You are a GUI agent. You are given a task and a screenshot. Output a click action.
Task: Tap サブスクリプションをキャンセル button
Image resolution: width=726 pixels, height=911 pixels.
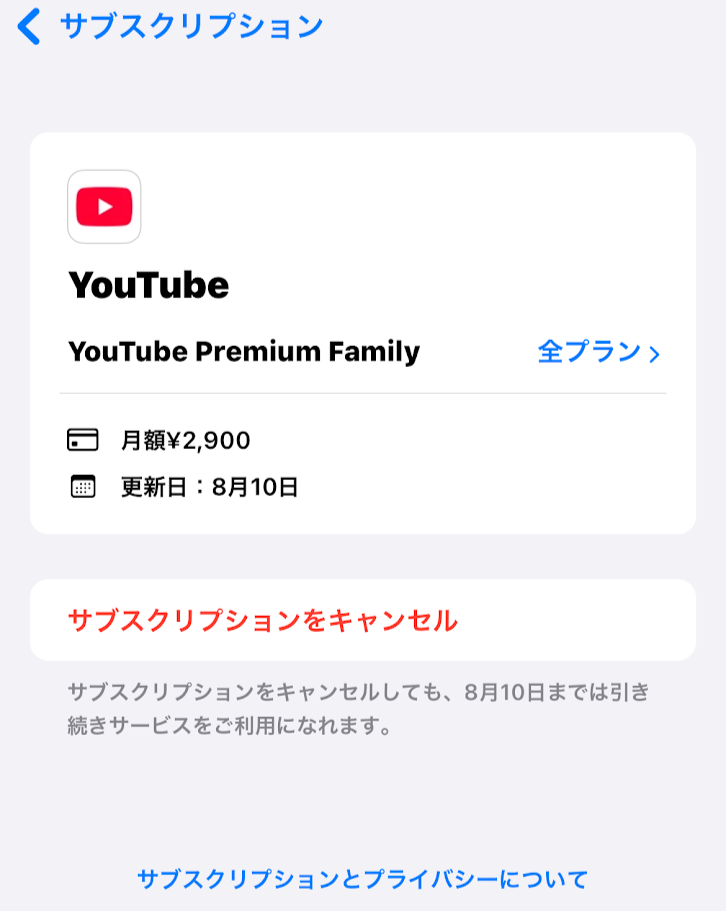point(262,621)
